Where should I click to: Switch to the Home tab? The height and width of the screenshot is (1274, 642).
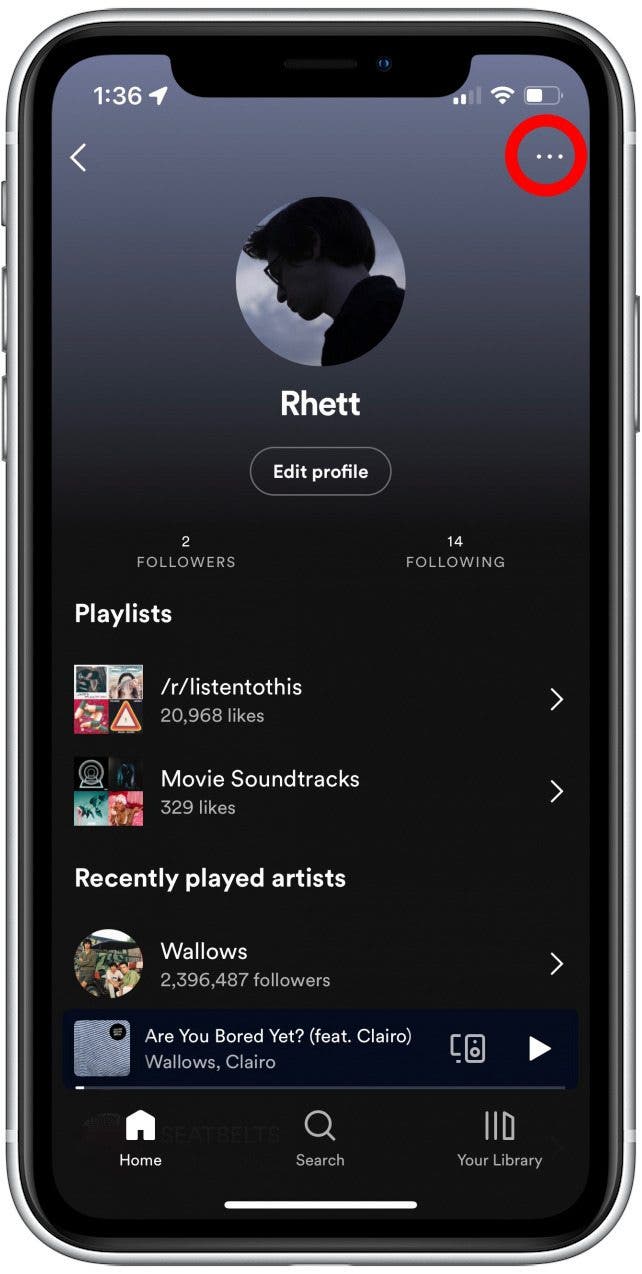click(x=140, y=1138)
